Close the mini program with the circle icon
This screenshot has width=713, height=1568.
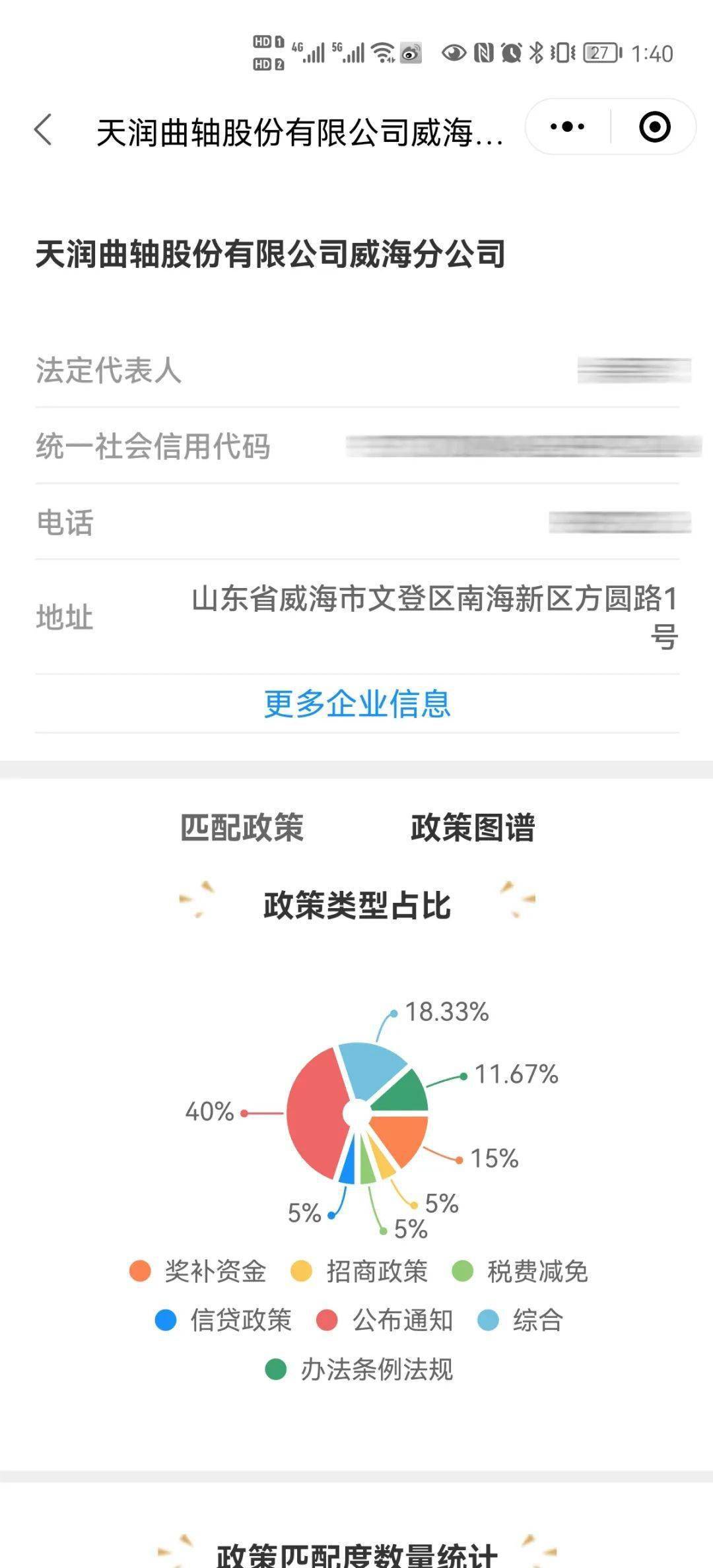tap(654, 127)
